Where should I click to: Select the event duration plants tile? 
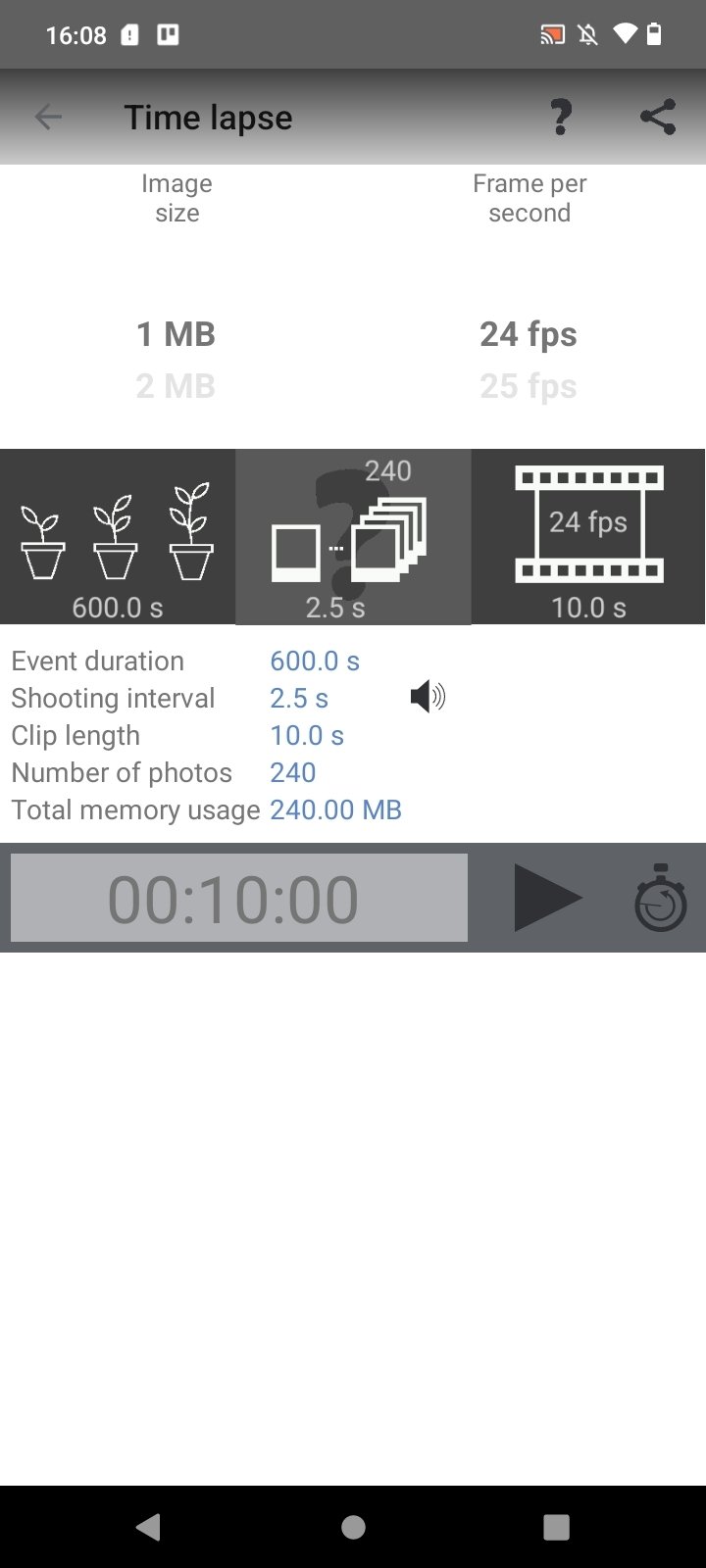click(118, 537)
